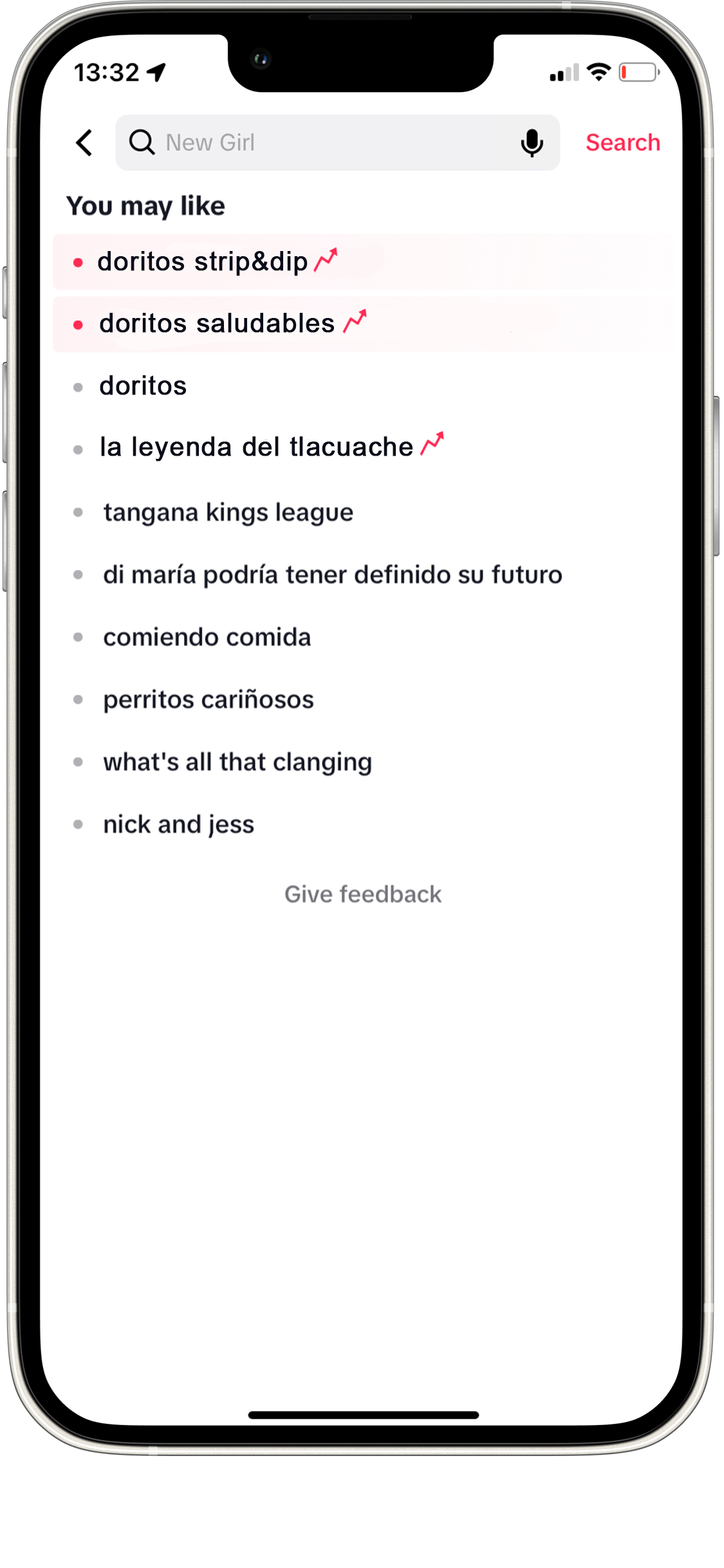Tap the Give feedback link
This screenshot has height=1568, width=724.
pyautogui.click(x=363, y=894)
